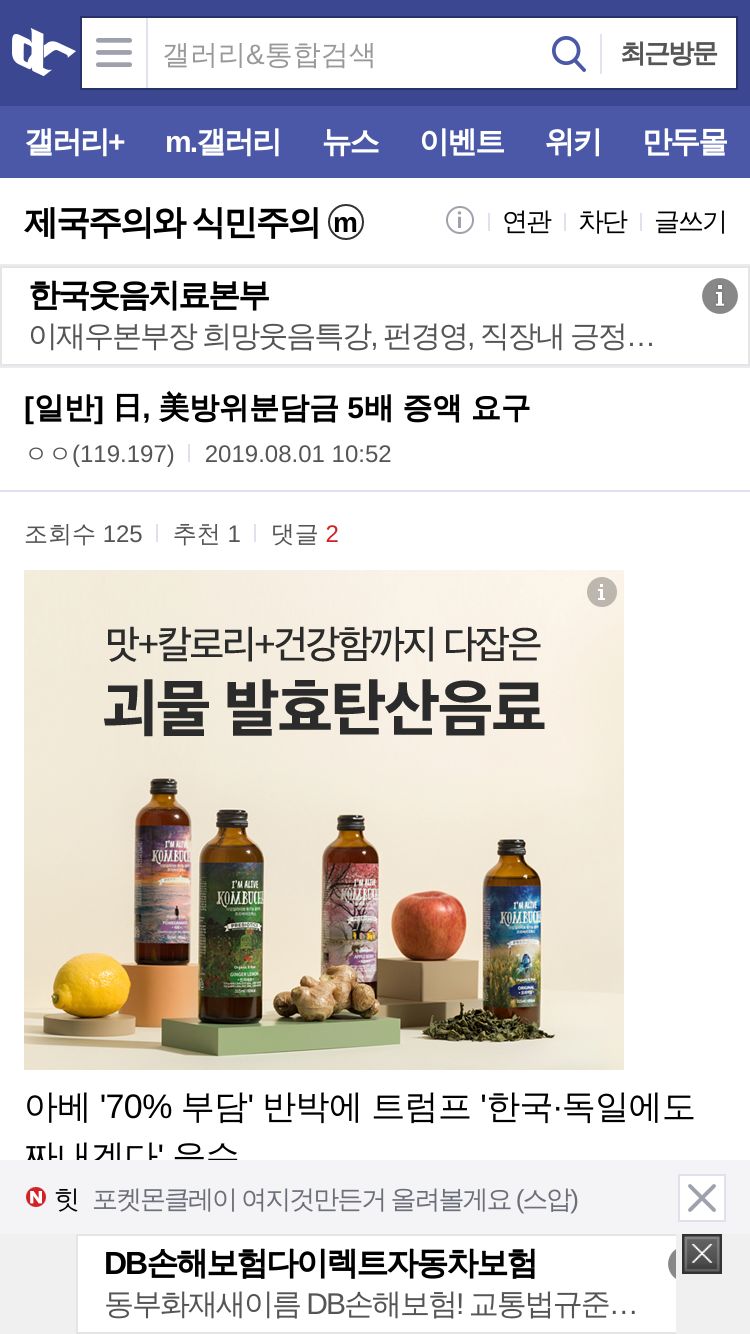
Task: Tap the magnifier search icon
Action: [569, 53]
